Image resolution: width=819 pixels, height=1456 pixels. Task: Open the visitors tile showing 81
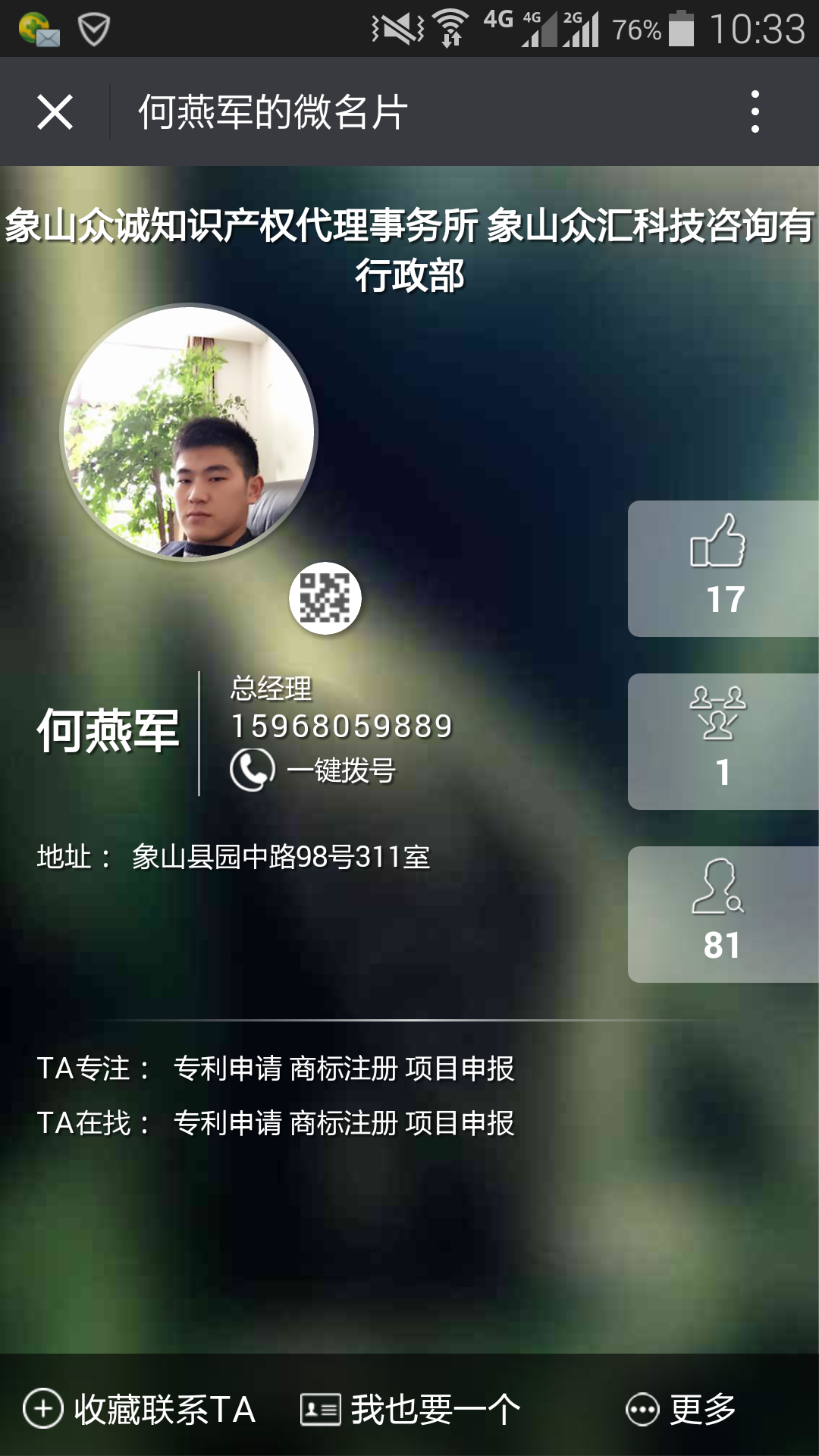pyautogui.click(x=723, y=915)
